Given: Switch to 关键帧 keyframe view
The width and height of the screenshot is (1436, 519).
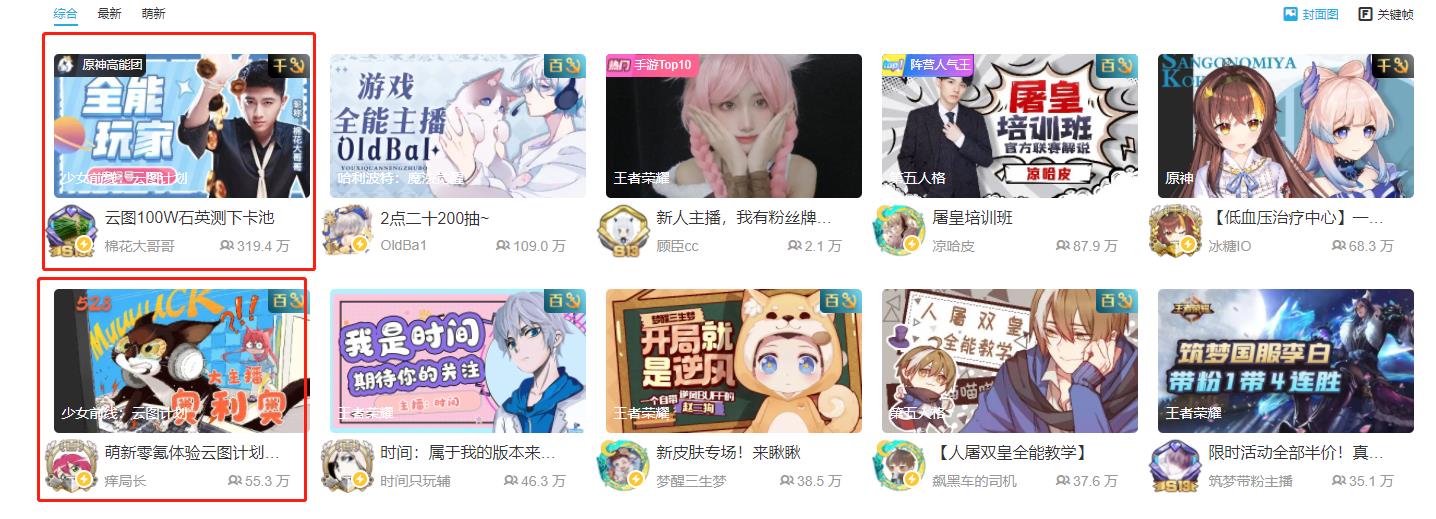Looking at the screenshot, I should 1386,14.
